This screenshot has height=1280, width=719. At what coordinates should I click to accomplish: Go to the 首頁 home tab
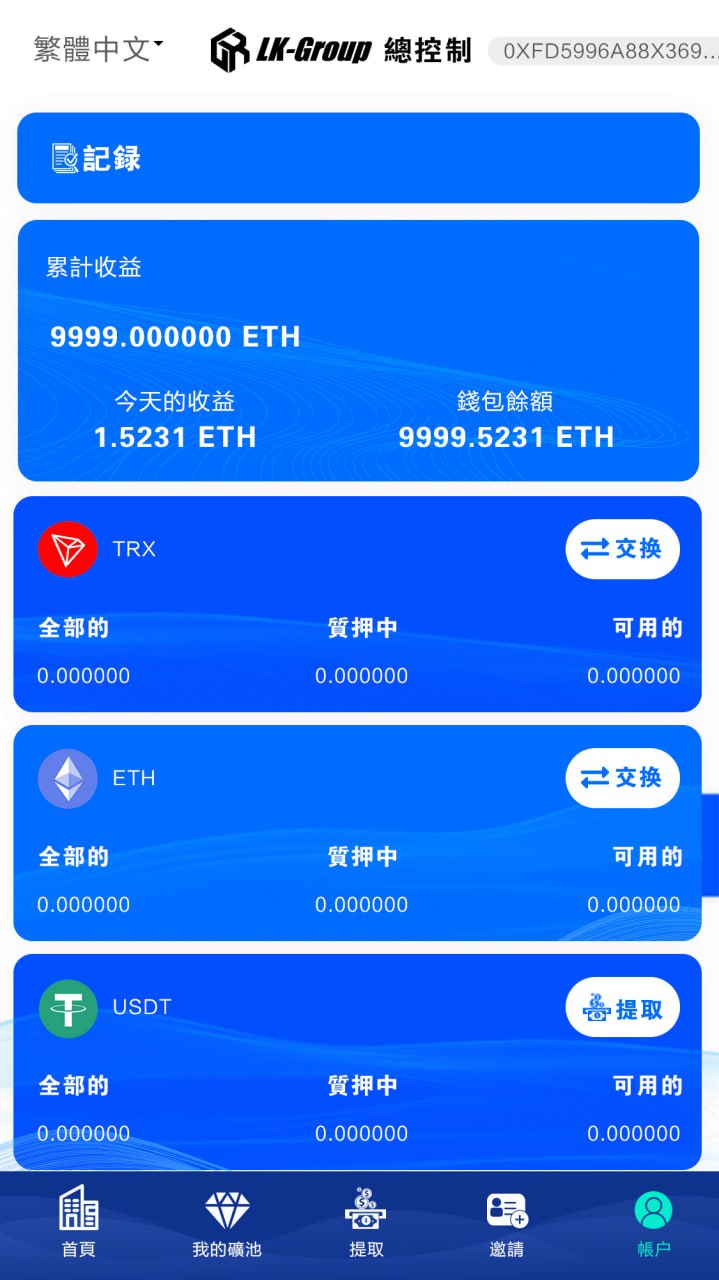click(x=79, y=1222)
